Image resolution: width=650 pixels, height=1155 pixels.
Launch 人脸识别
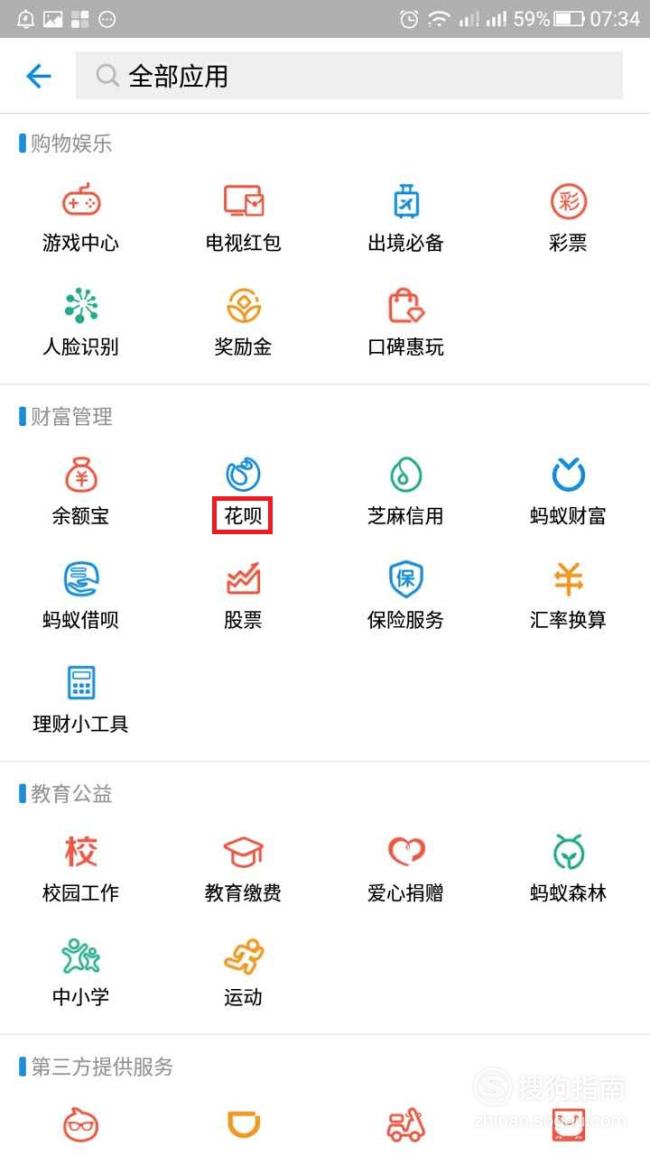tap(81, 322)
